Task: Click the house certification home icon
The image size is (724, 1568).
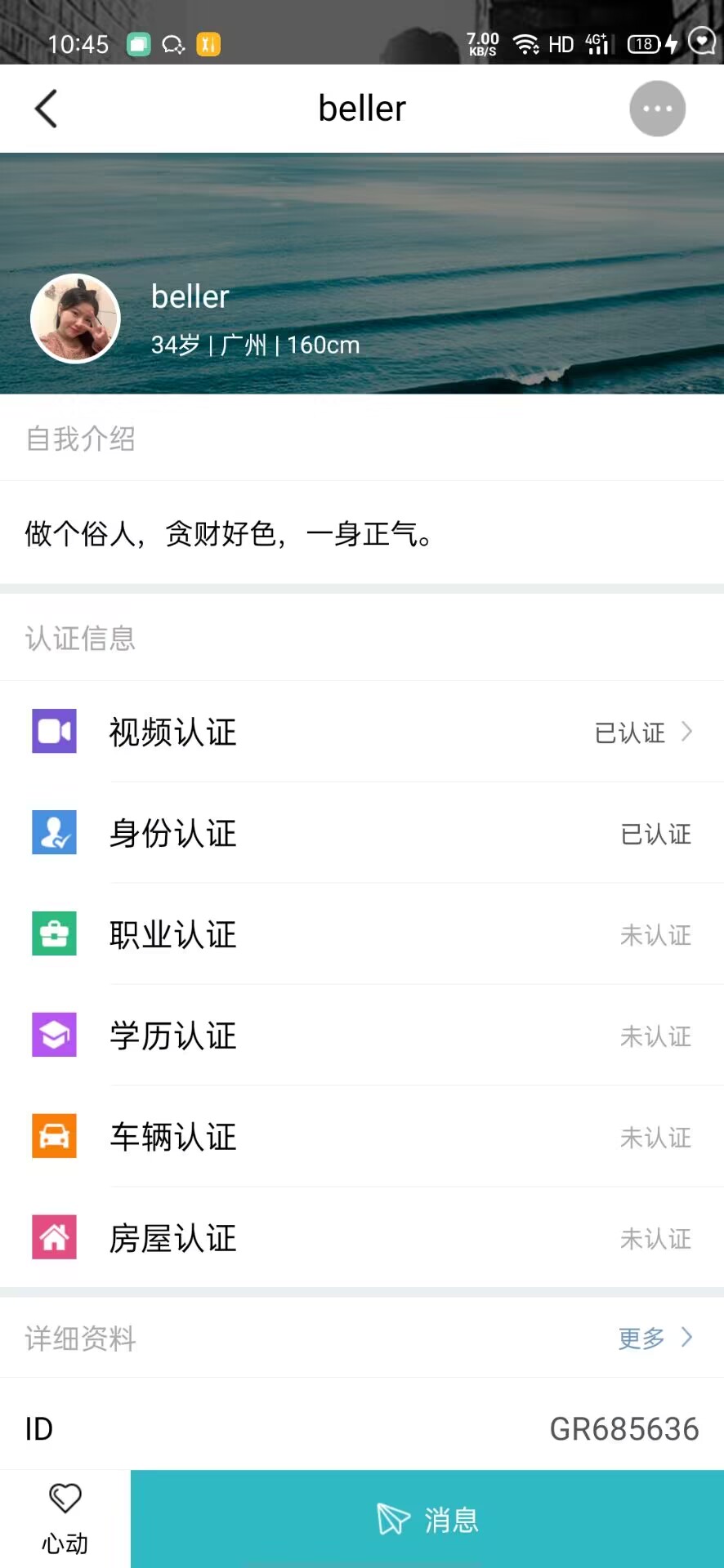Action: [53, 1237]
